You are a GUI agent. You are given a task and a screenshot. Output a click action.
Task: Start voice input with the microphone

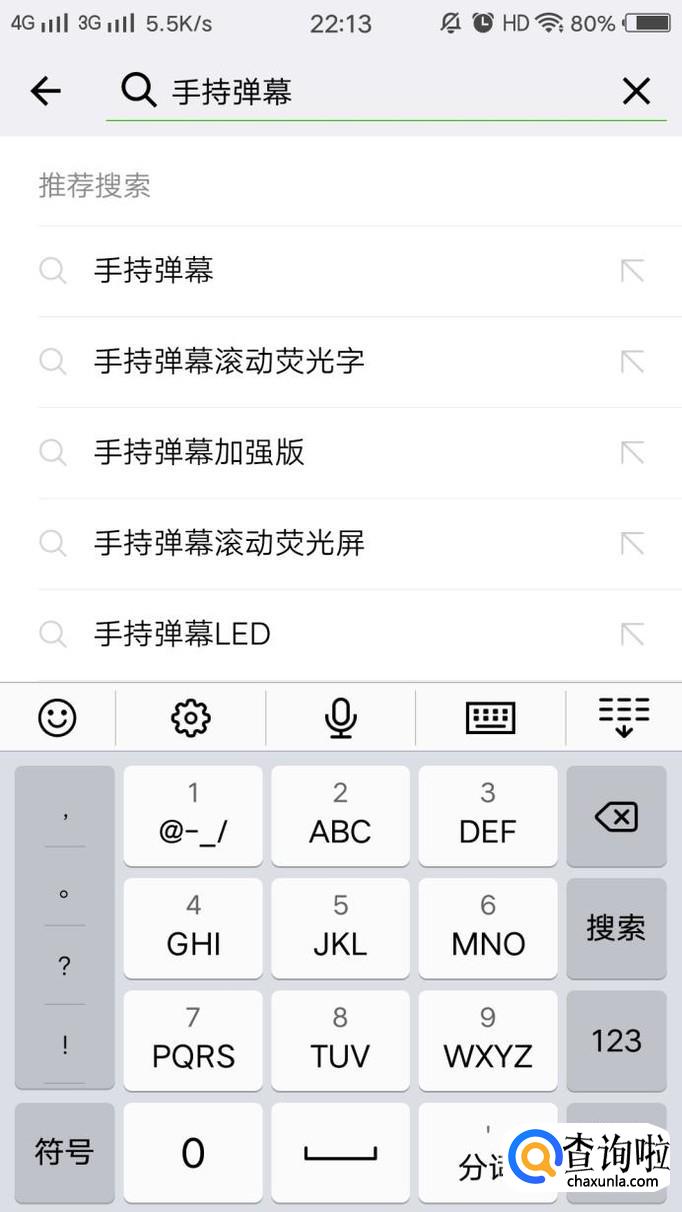[341, 717]
